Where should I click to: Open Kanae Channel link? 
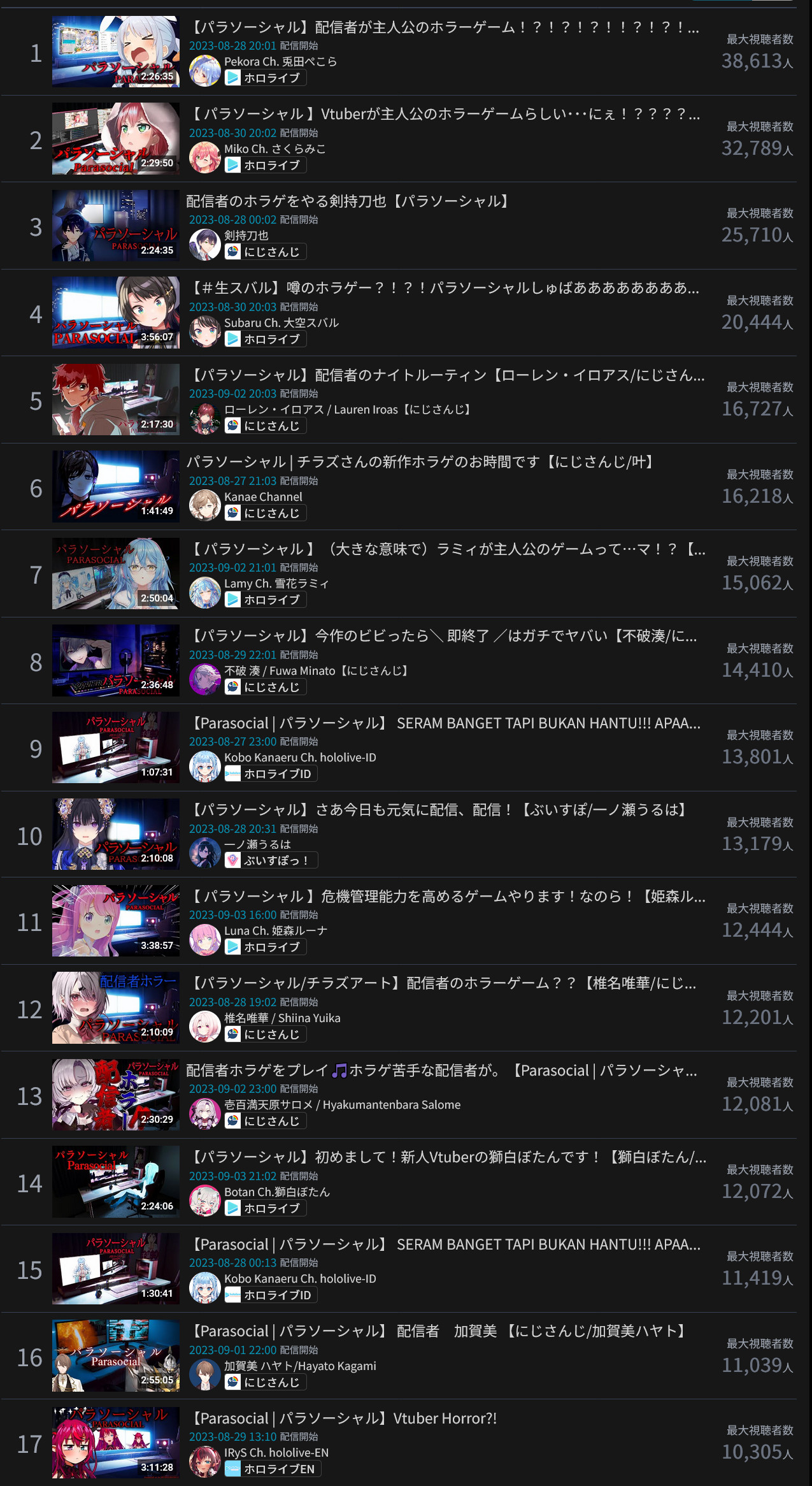[x=263, y=497]
